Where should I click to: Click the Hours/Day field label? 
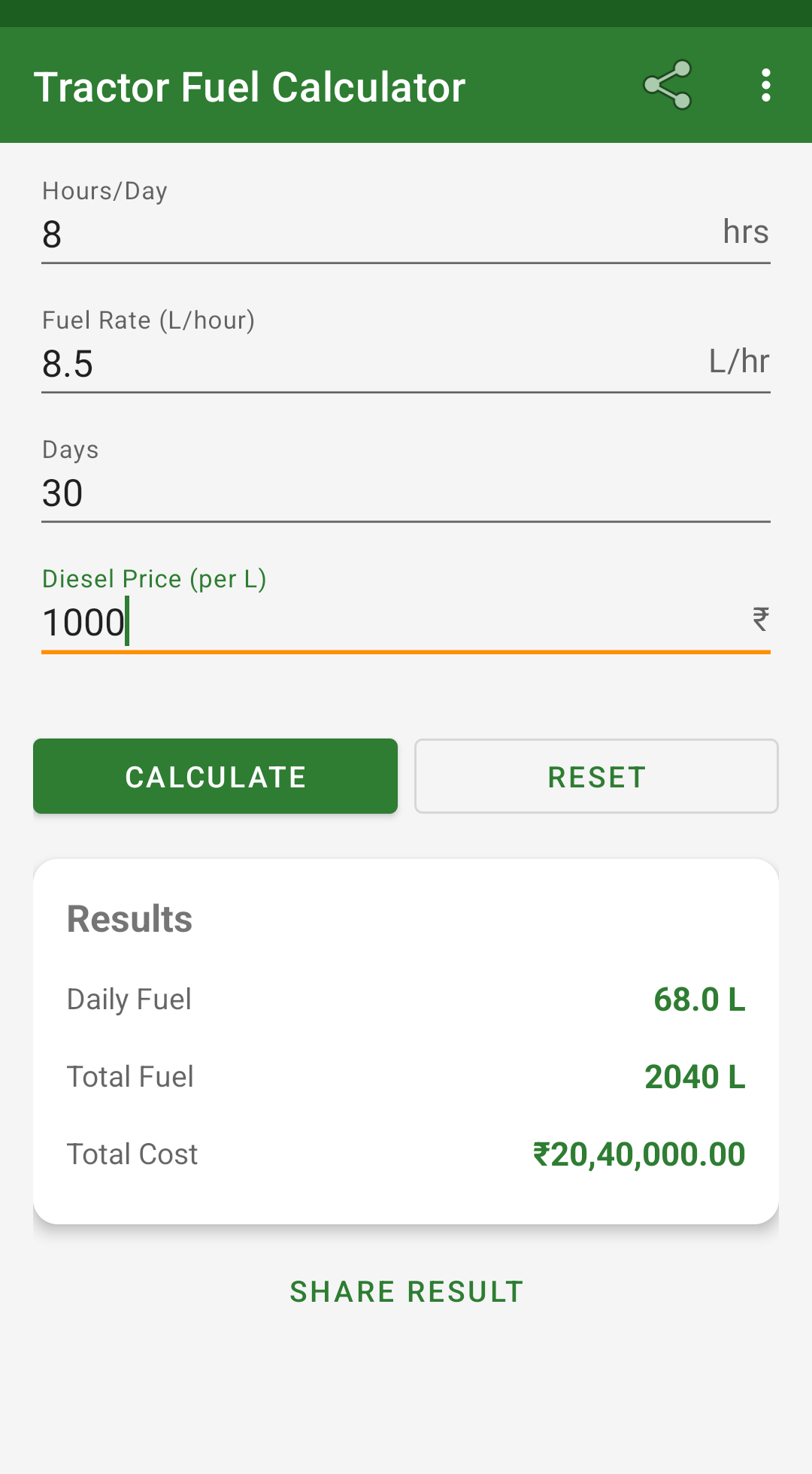pyautogui.click(x=105, y=191)
